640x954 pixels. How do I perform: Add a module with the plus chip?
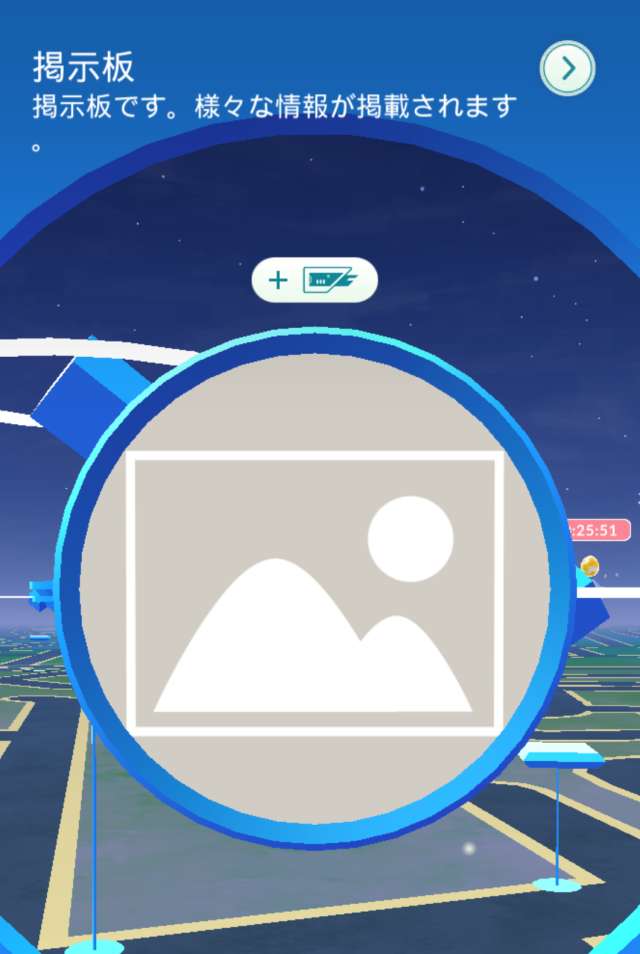(314, 280)
